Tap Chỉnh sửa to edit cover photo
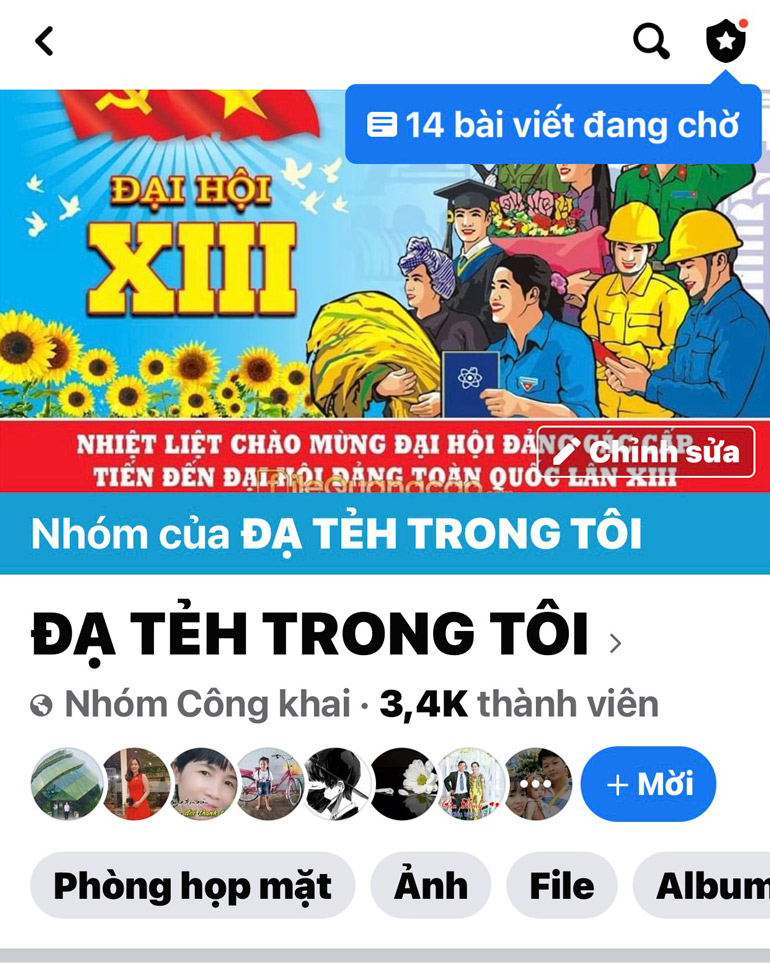This screenshot has width=770, height=963. 646,452
